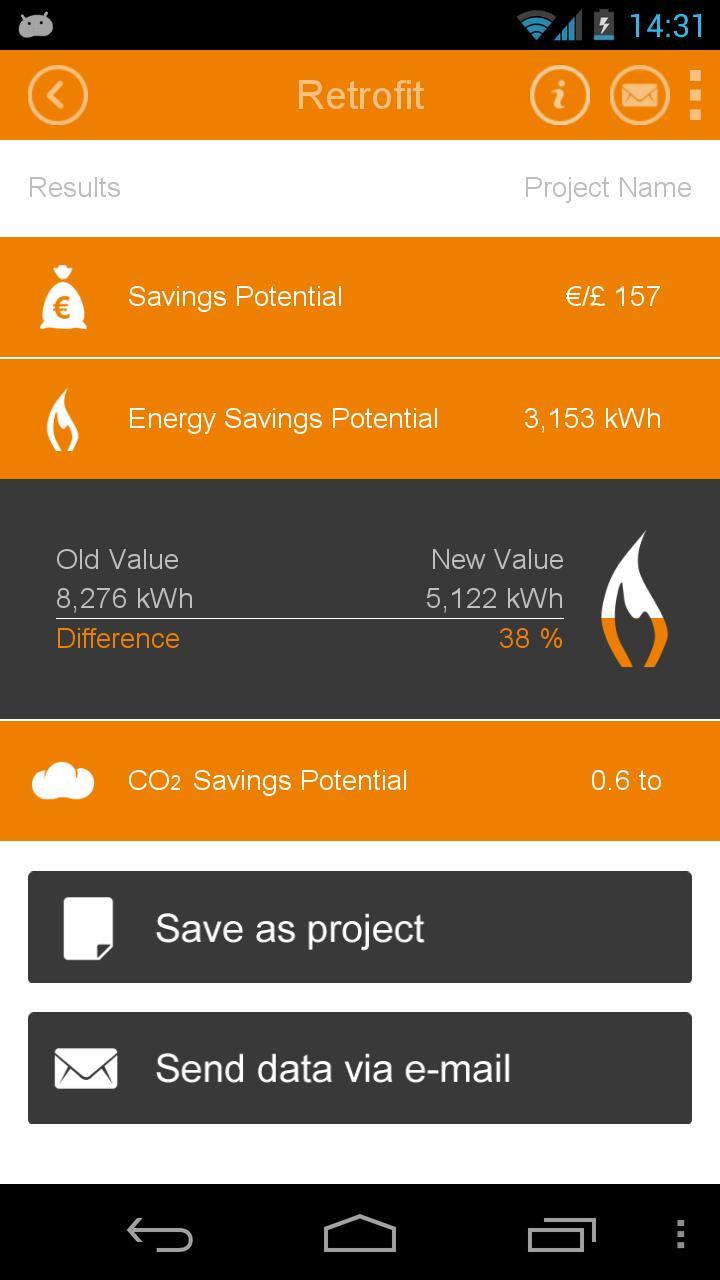This screenshot has width=720, height=1280.
Task: Expand the CO2 Savings Potential row
Action: tap(360, 780)
